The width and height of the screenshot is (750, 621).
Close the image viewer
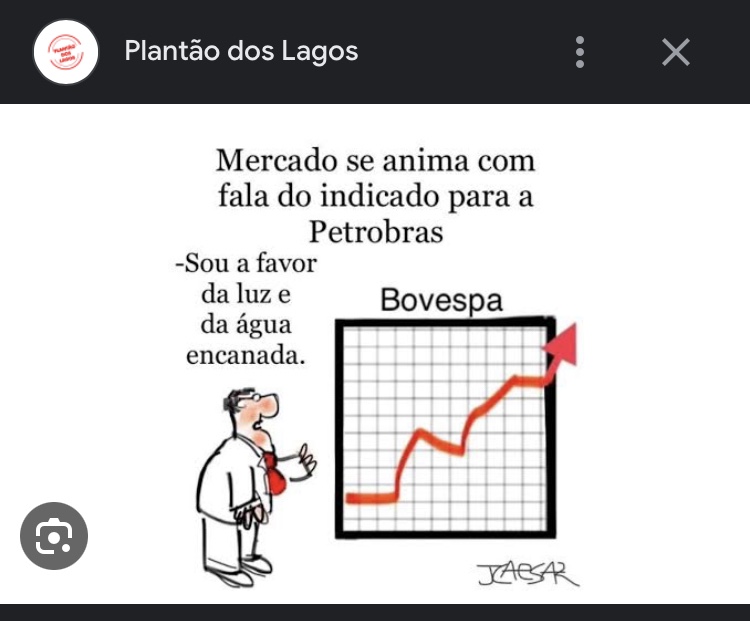(x=676, y=52)
